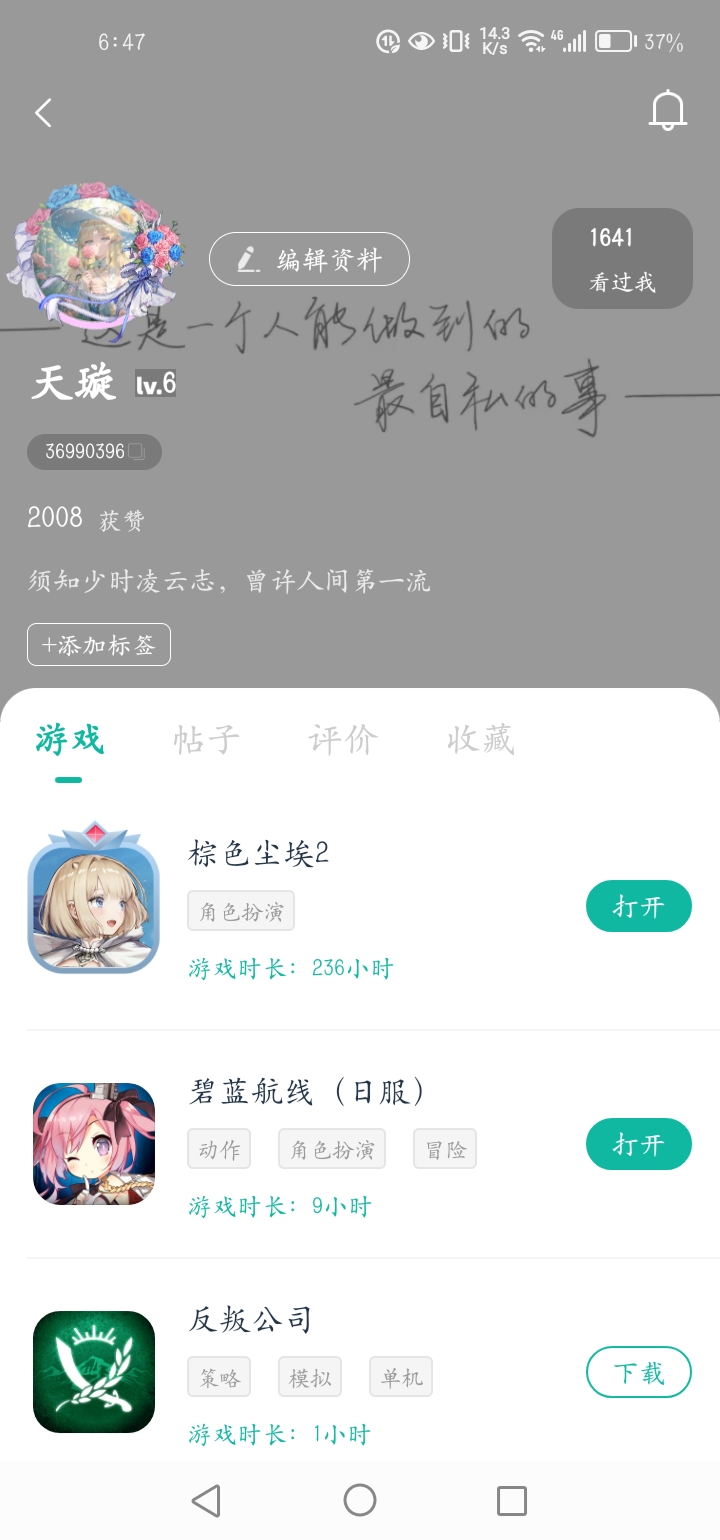Image resolution: width=720 pixels, height=1540 pixels.
Task: Open the 看过我 visitors counter
Action: (622, 258)
